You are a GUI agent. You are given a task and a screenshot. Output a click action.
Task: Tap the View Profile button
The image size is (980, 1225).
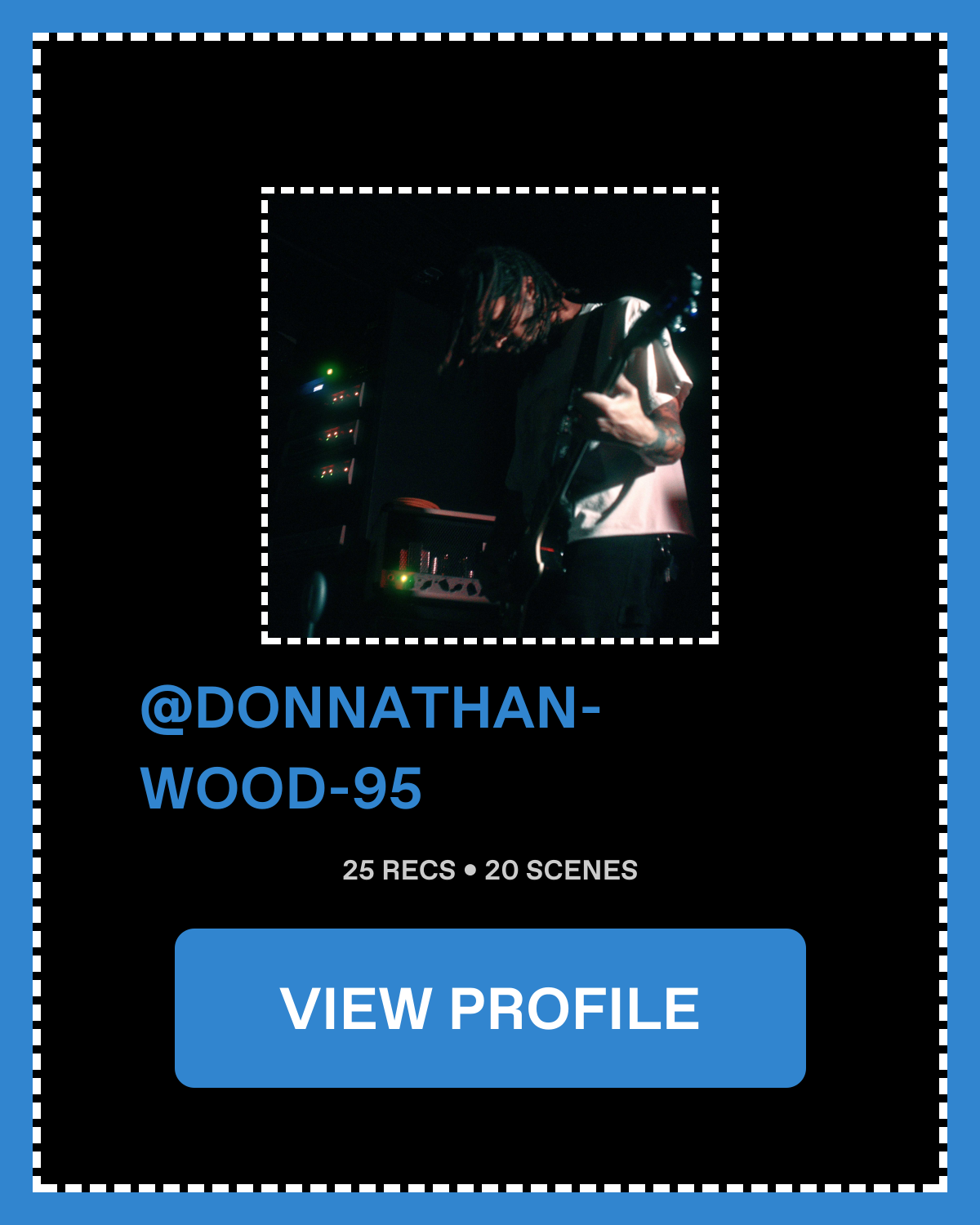pyautogui.click(x=490, y=1008)
